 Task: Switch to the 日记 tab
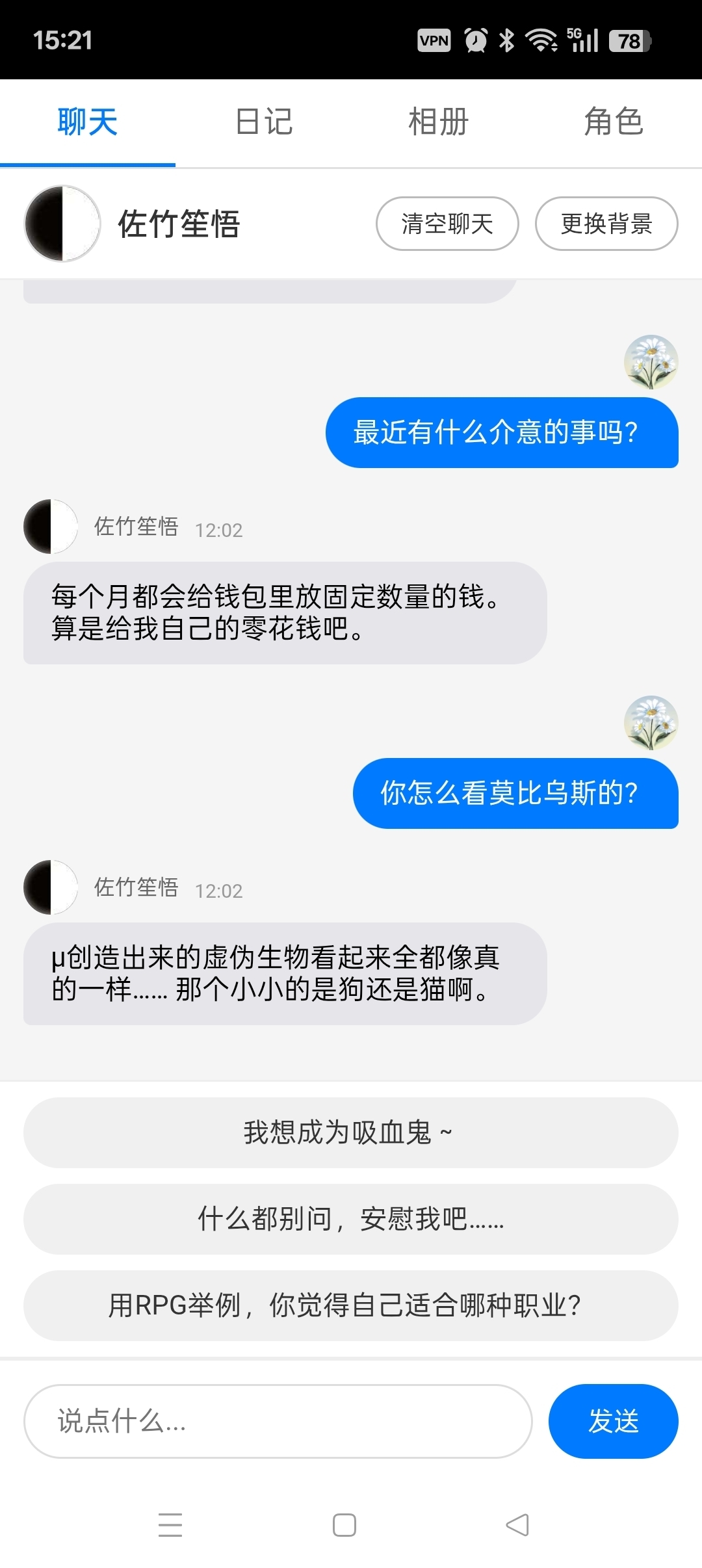coord(263,122)
